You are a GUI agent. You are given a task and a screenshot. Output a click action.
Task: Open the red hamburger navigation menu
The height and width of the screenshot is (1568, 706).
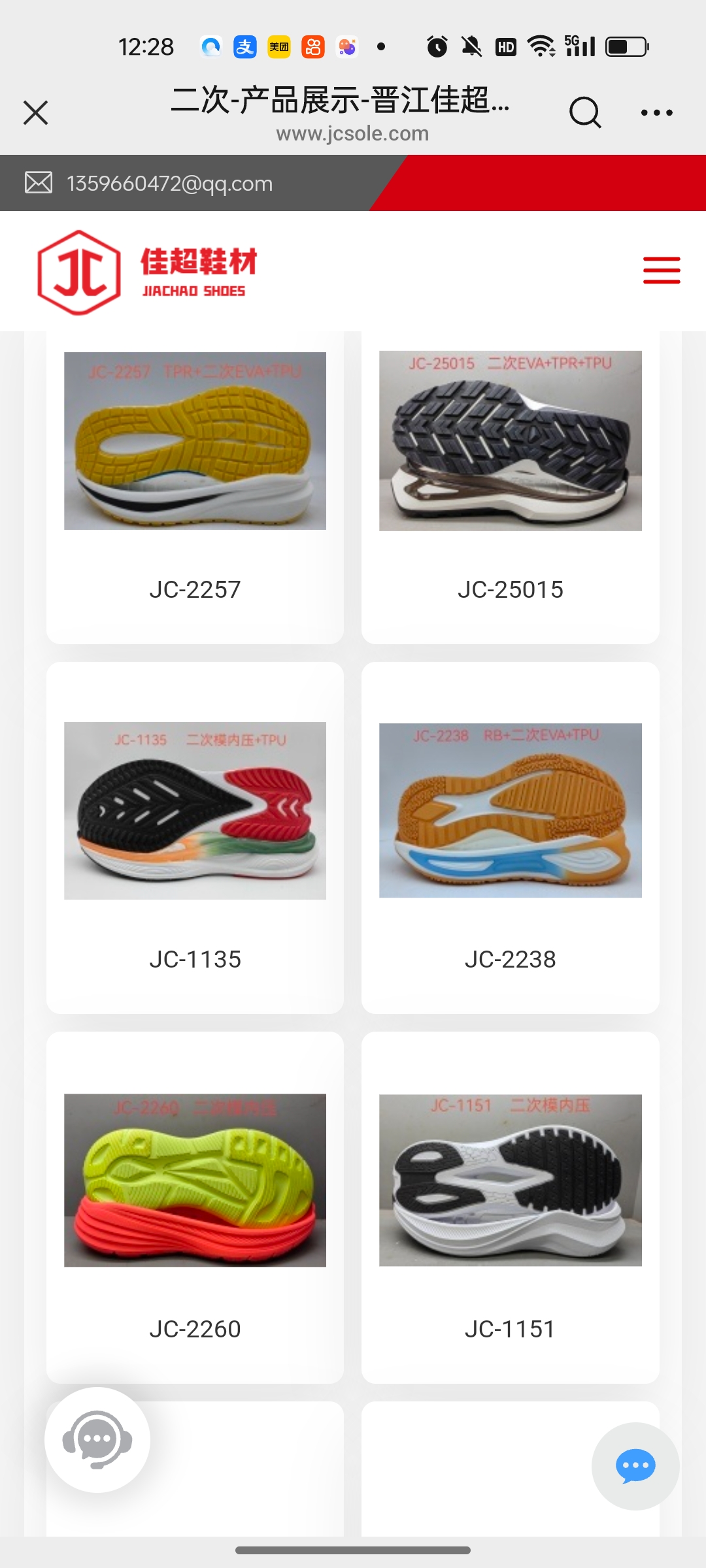coord(662,270)
